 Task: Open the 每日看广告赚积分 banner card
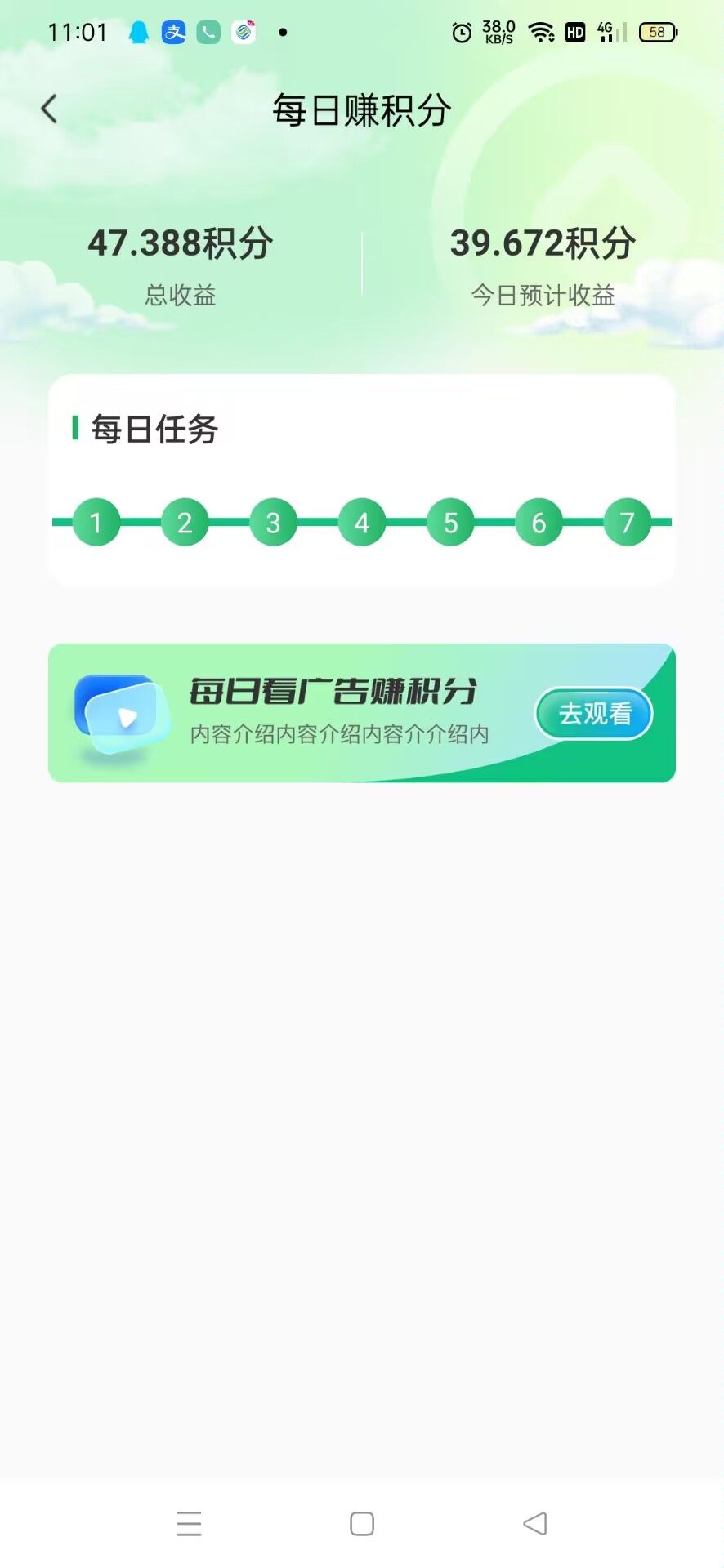362,713
